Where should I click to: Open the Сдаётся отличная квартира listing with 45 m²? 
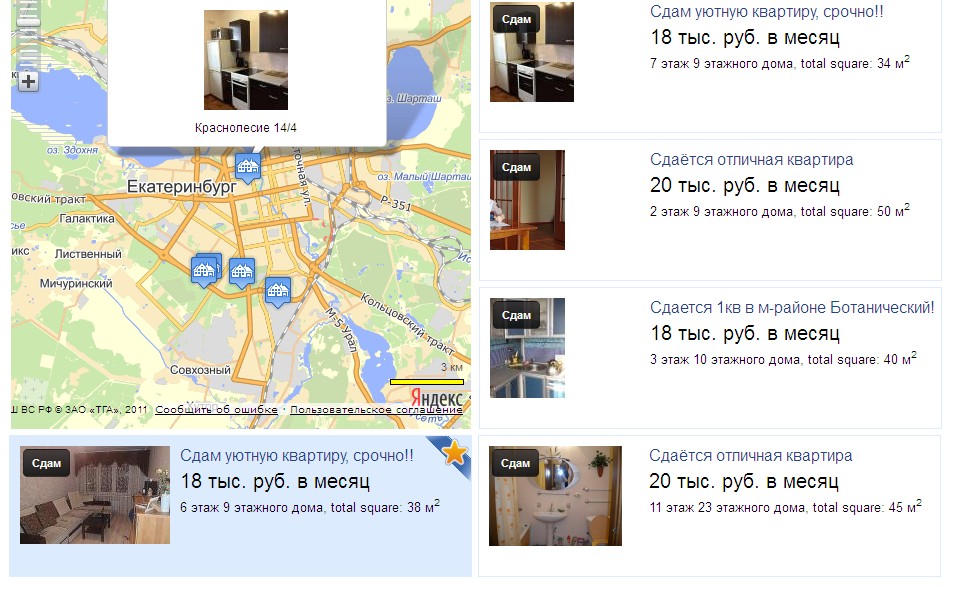tap(750, 456)
